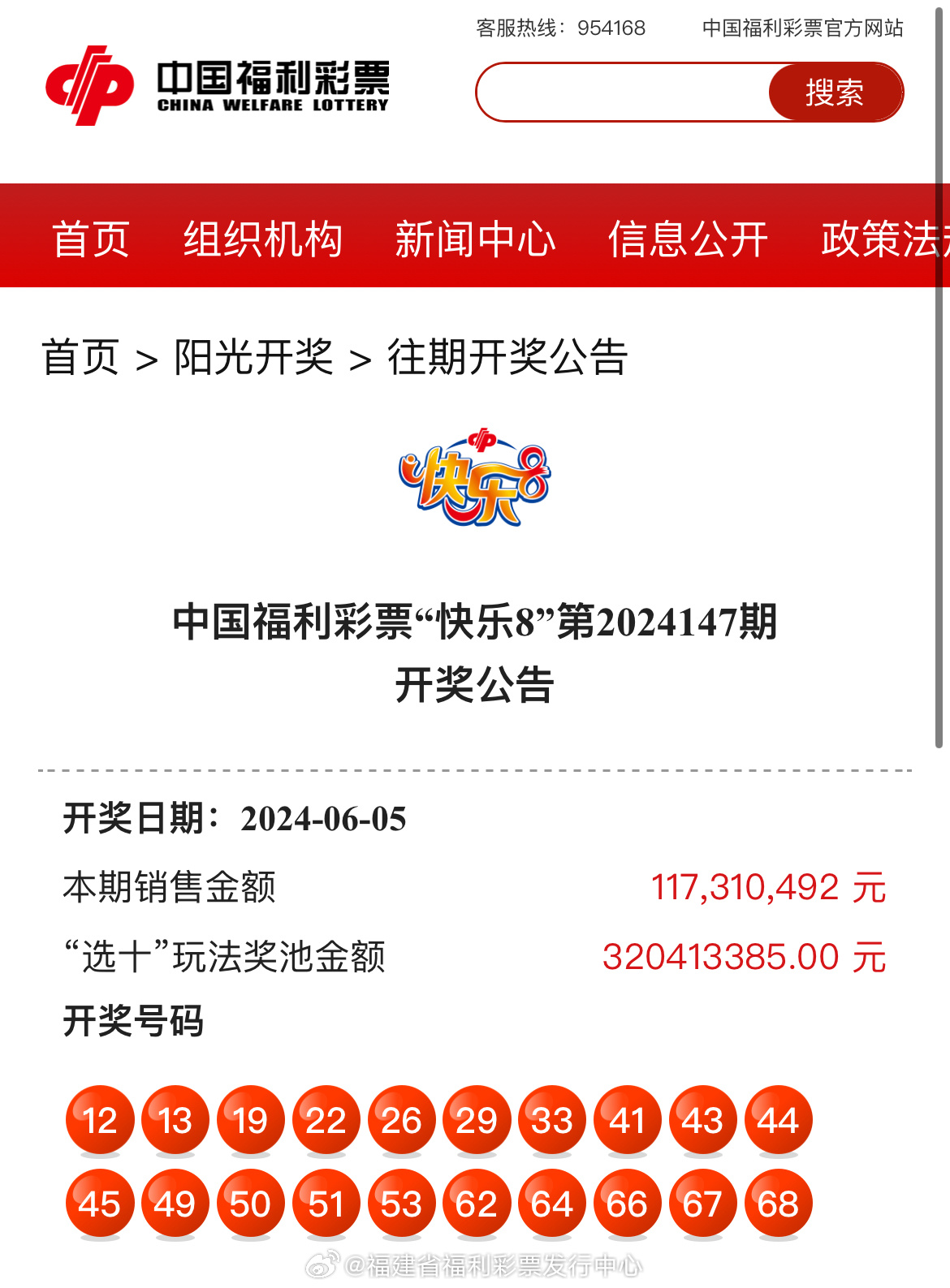The image size is (950, 1288).
Task: Go to the 信息公开 section
Action: point(688,239)
